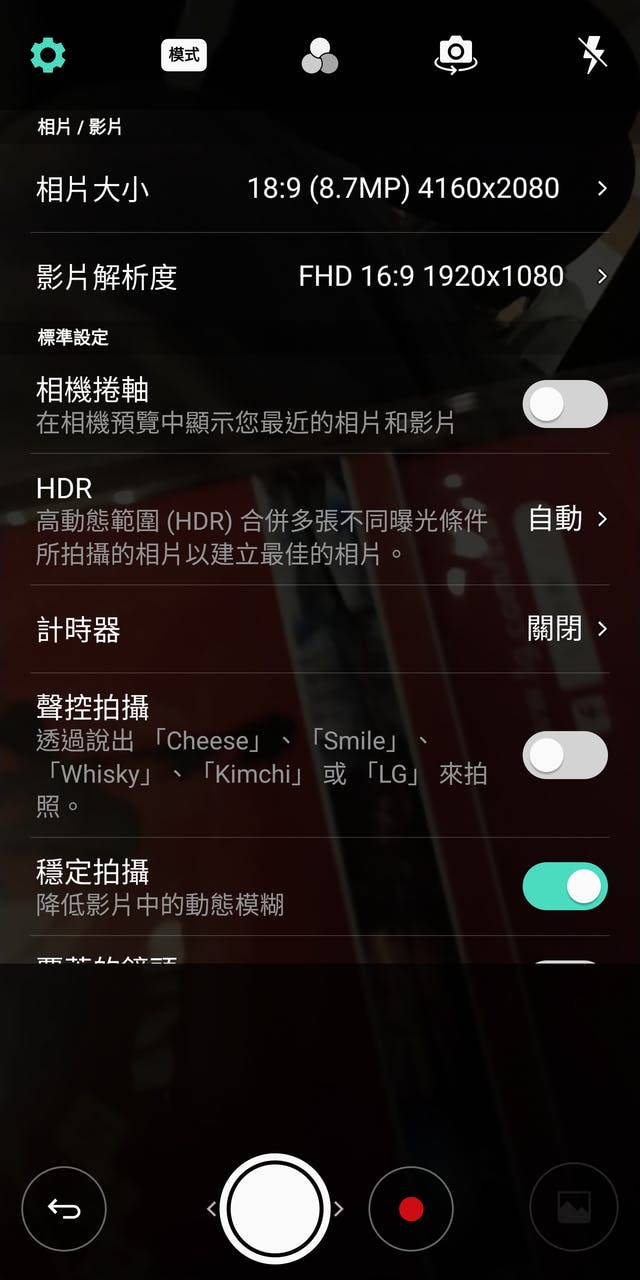
Task: Open 相片大小 photo size options
Action: [x=320, y=189]
